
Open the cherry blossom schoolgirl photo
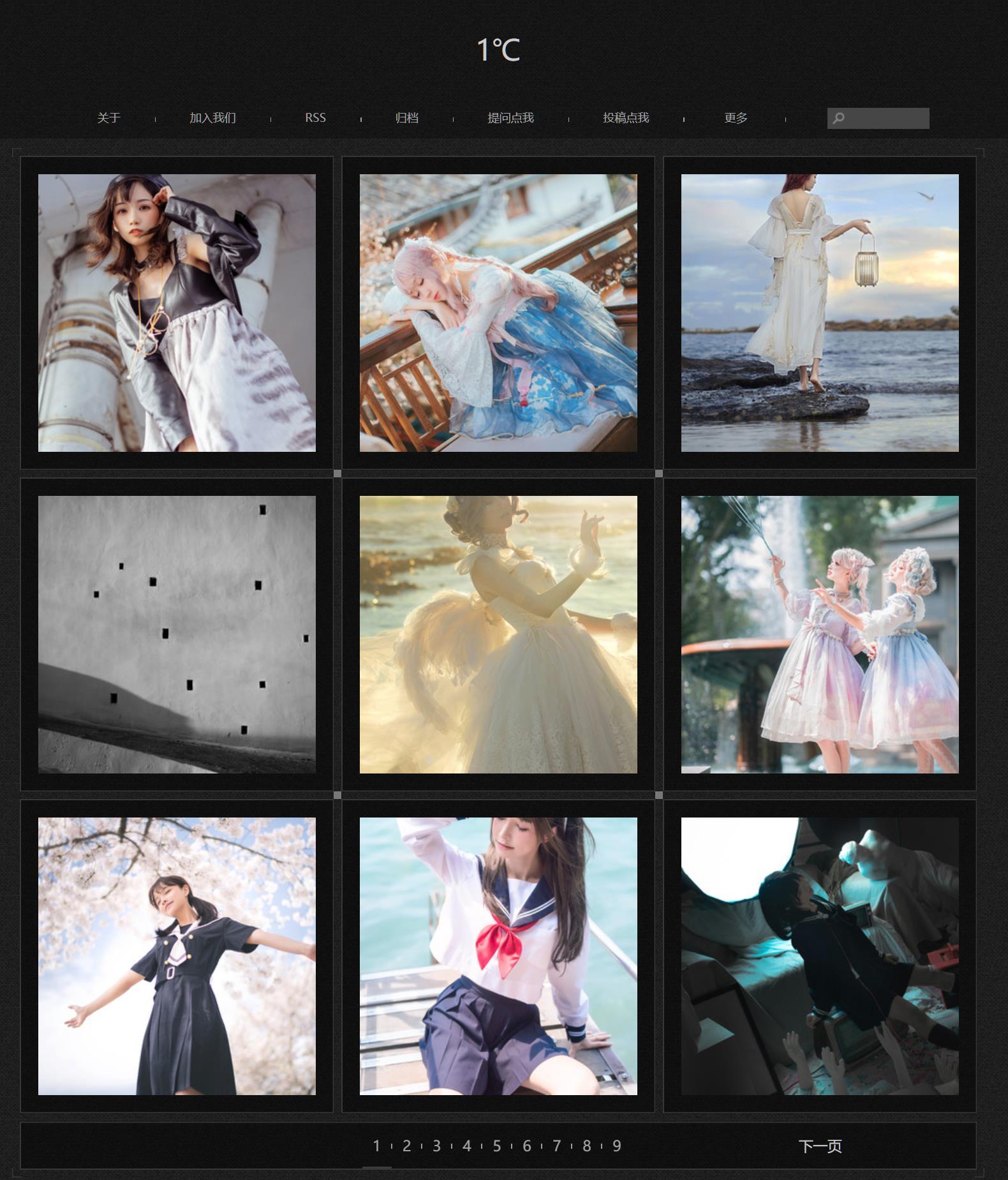177,956
